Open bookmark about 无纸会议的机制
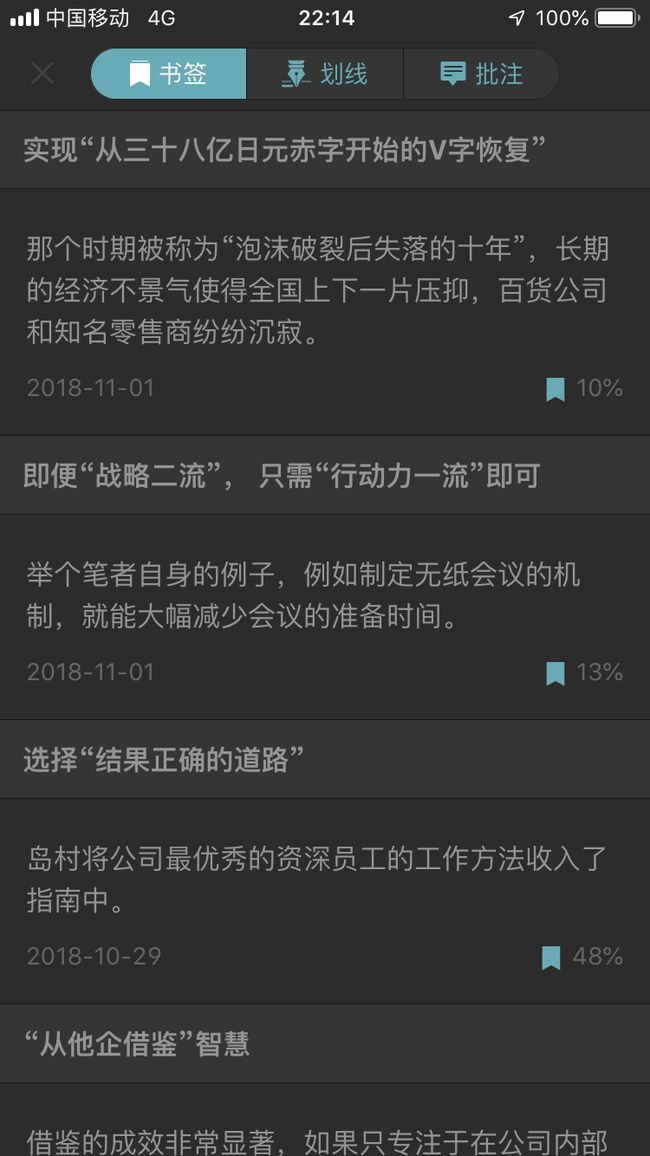Viewport: 650px width, 1156px height. click(x=325, y=617)
